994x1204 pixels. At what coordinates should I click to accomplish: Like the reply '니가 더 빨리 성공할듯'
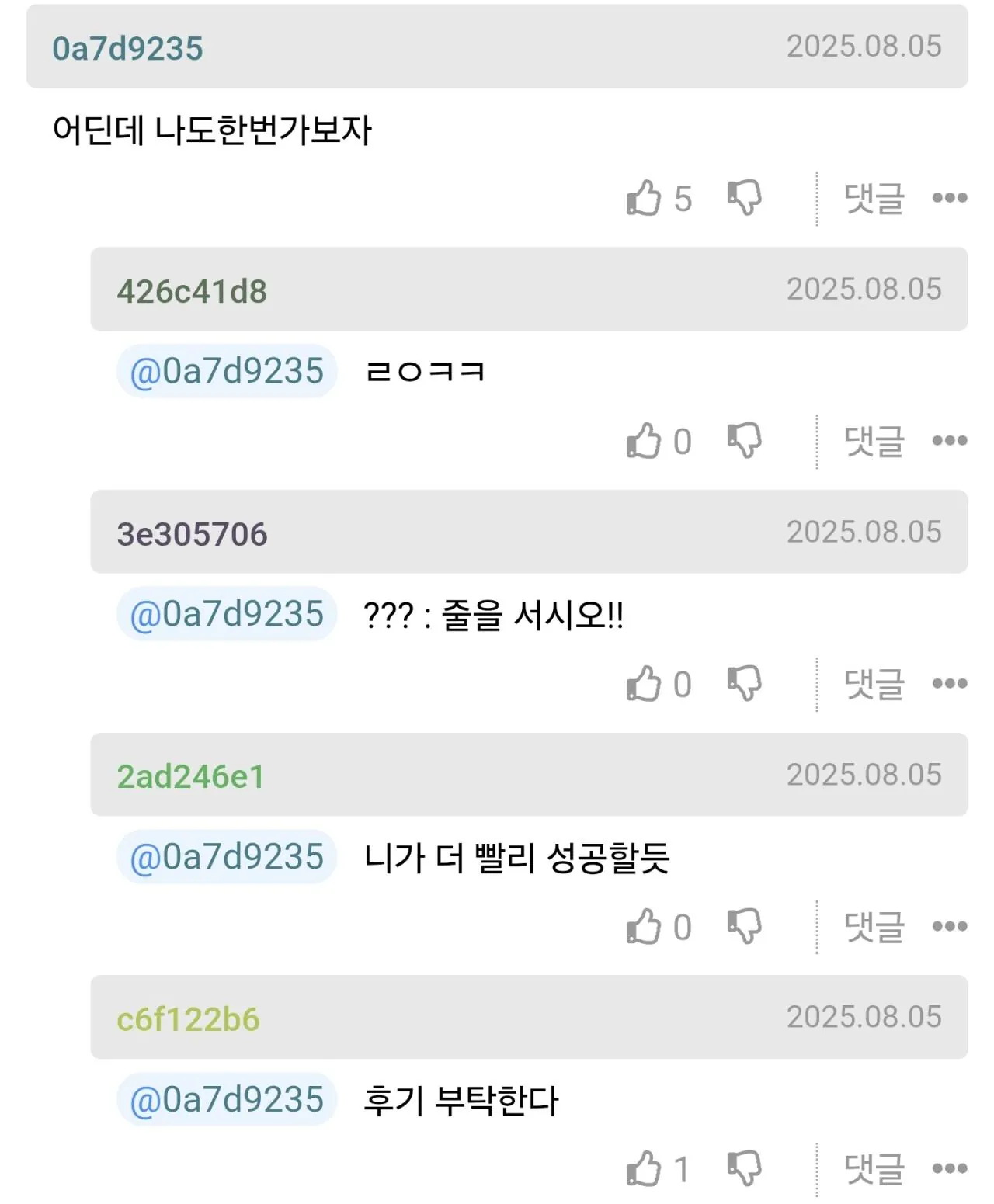pyautogui.click(x=644, y=927)
